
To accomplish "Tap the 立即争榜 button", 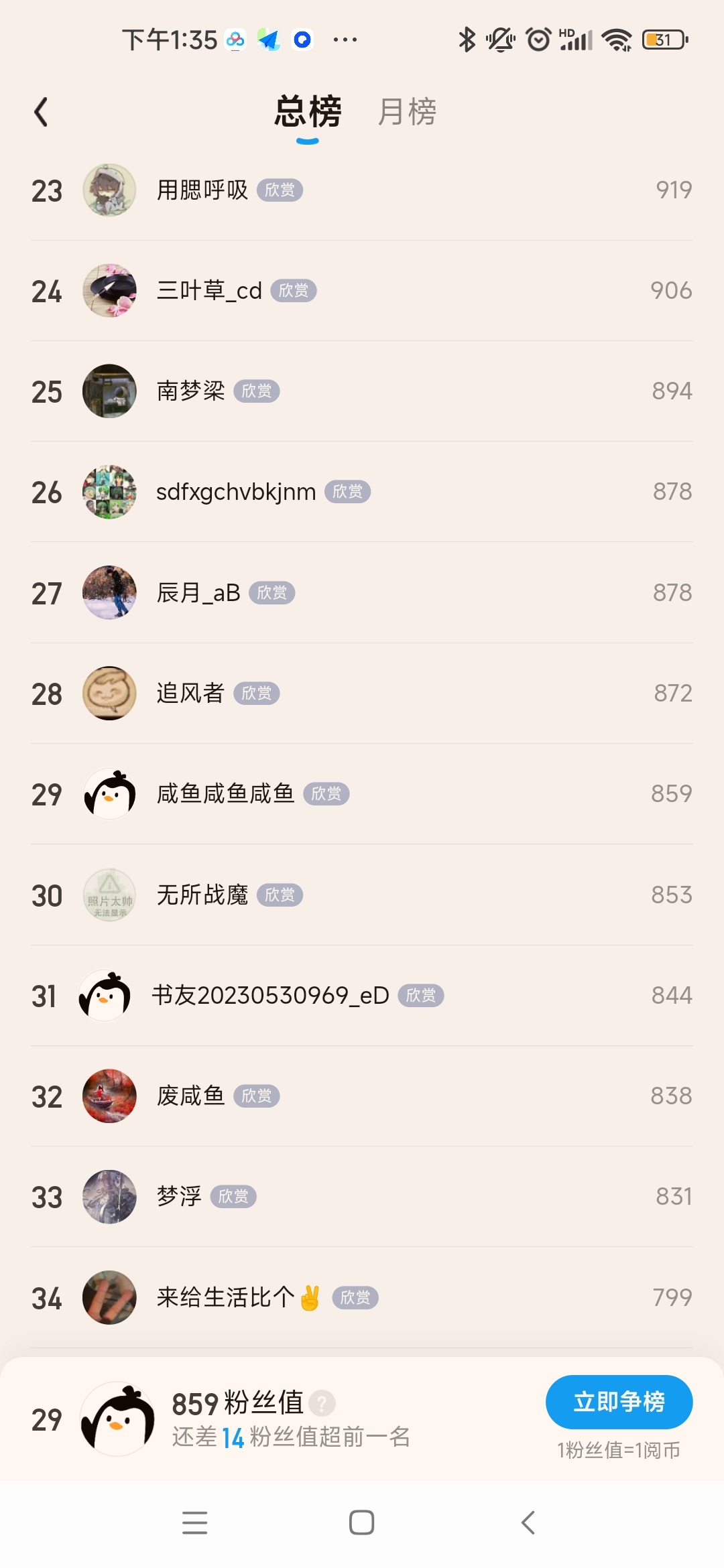I will [x=619, y=1402].
